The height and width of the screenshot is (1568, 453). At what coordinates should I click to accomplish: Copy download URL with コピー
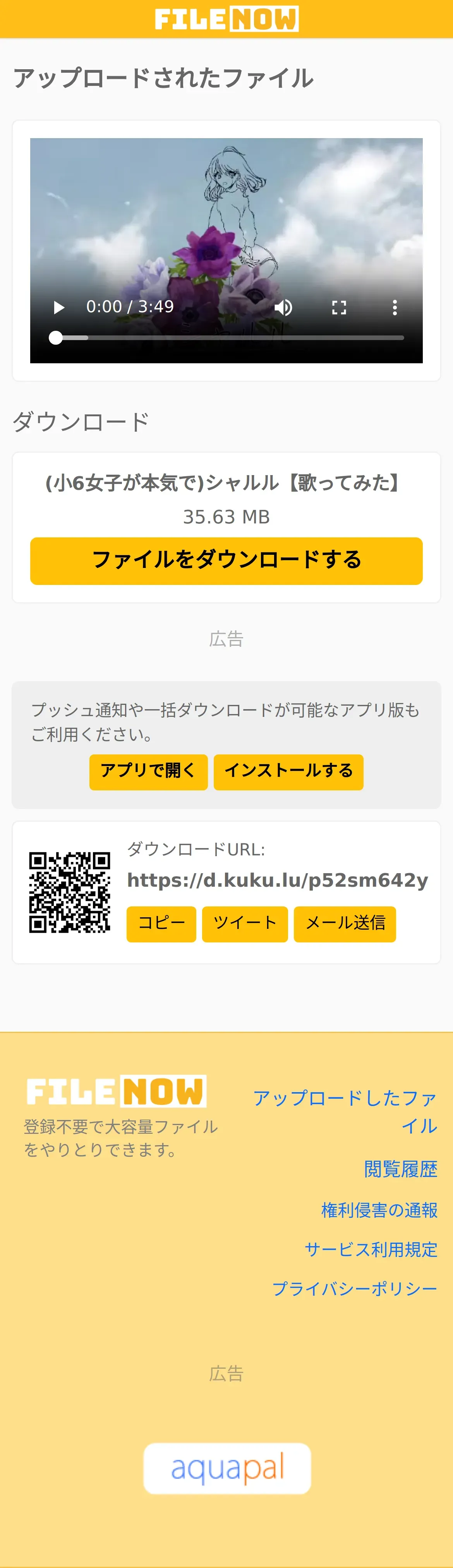click(161, 923)
